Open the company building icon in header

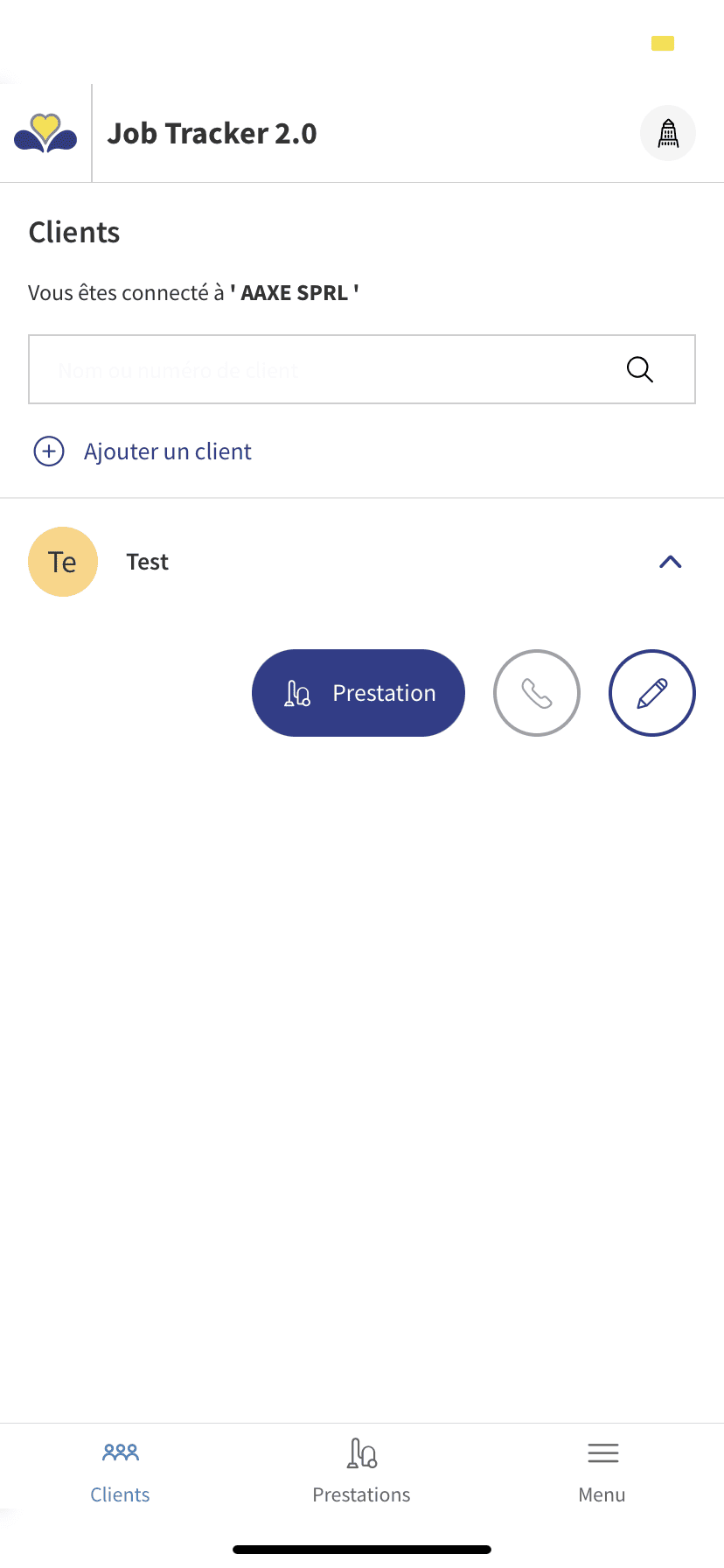pos(668,133)
